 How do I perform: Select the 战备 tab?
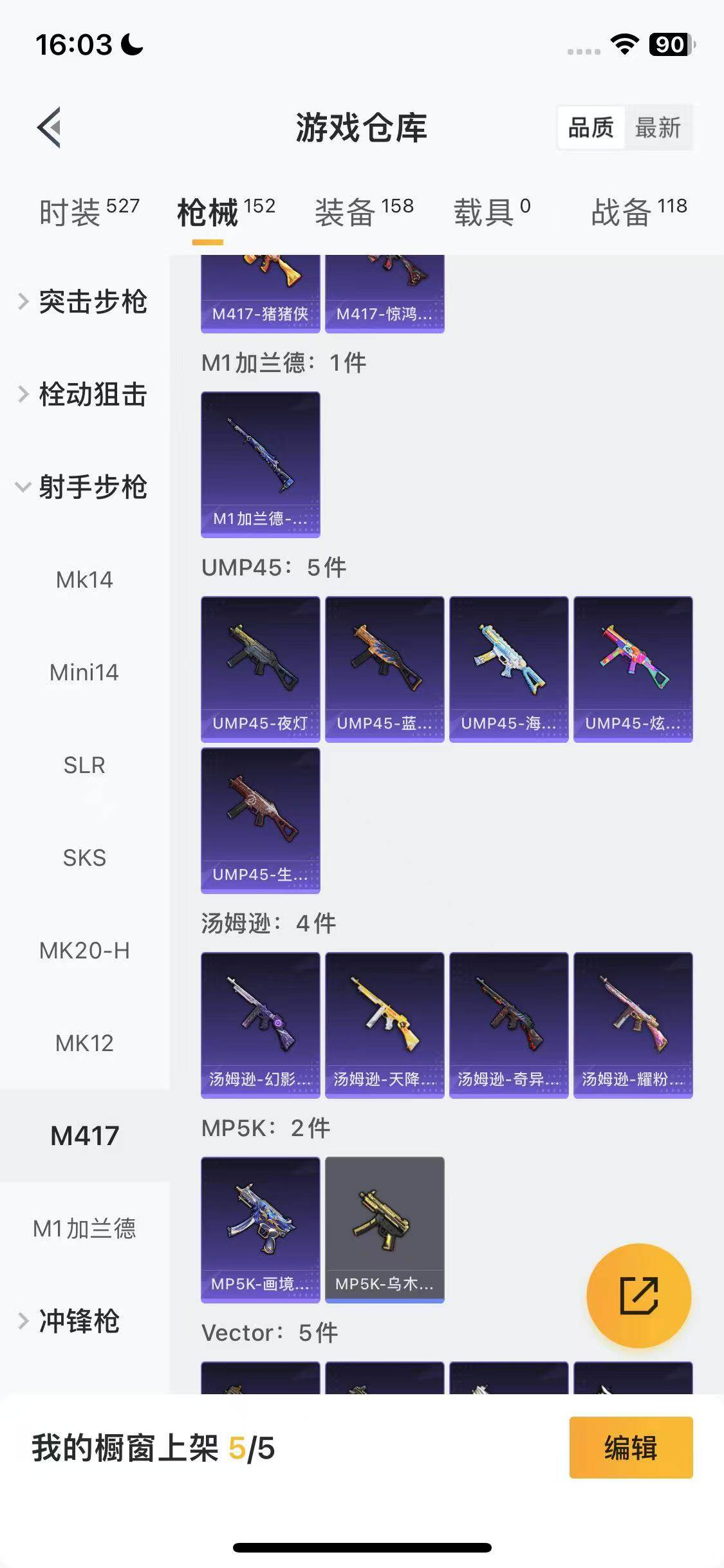coord(638,211)
